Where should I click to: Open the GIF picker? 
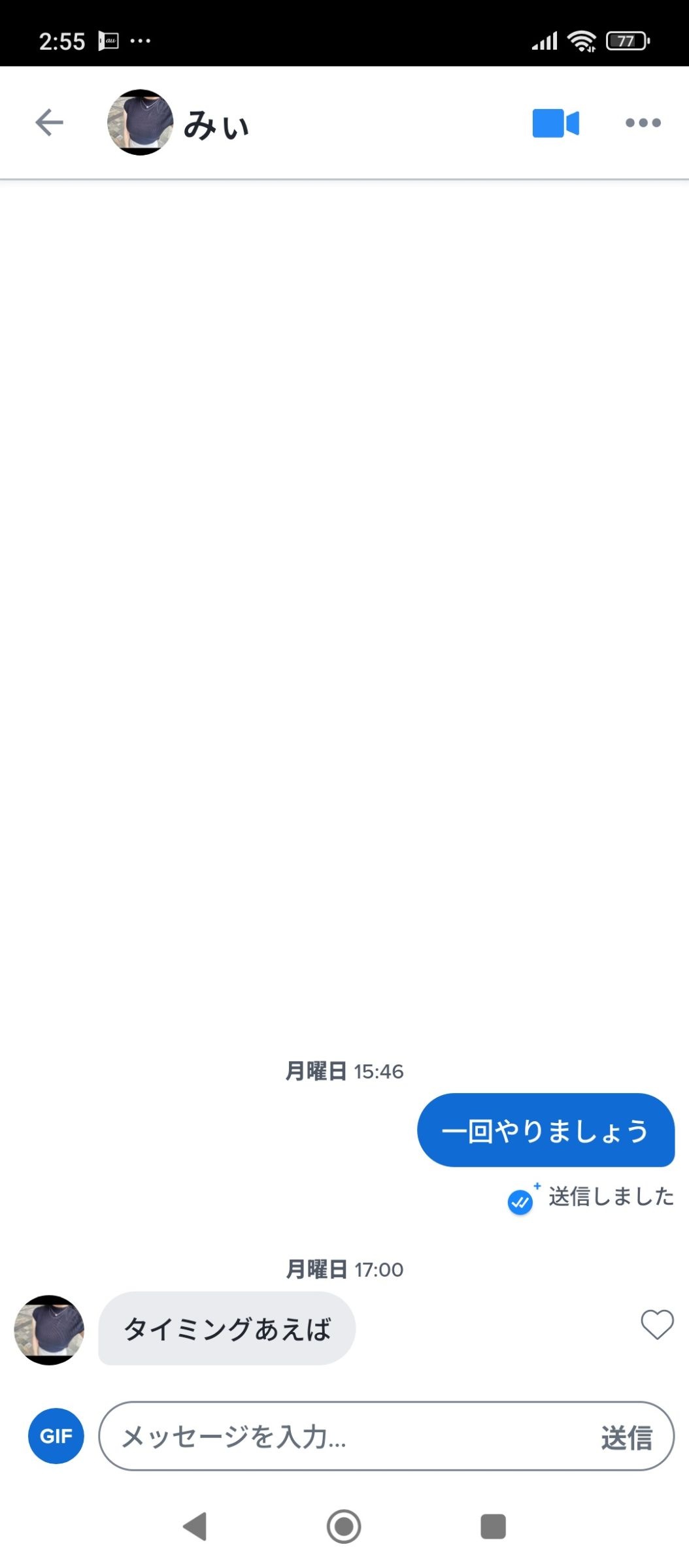[x=56, y=1435]
